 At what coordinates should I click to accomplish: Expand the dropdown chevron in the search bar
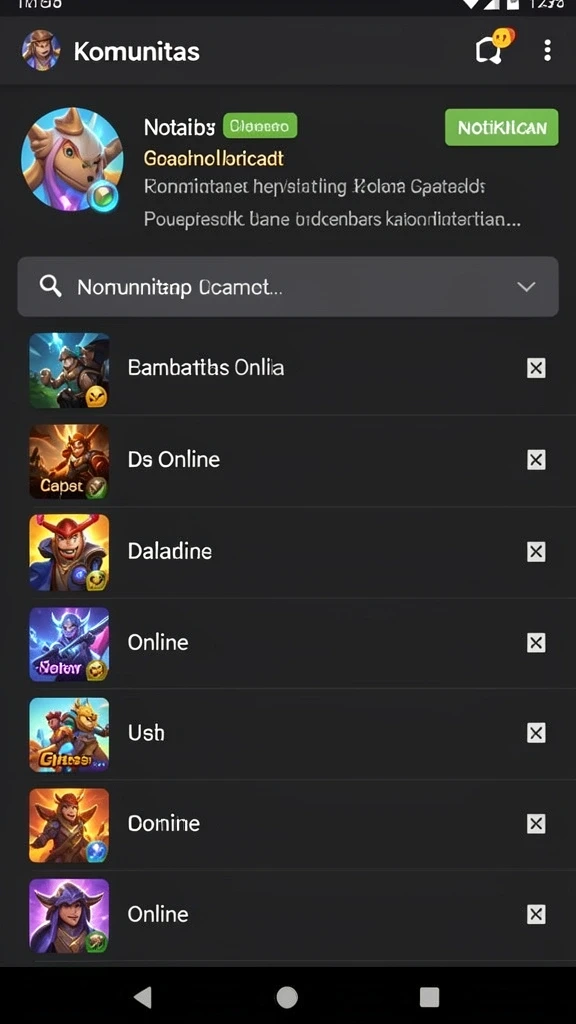[526, 287]
